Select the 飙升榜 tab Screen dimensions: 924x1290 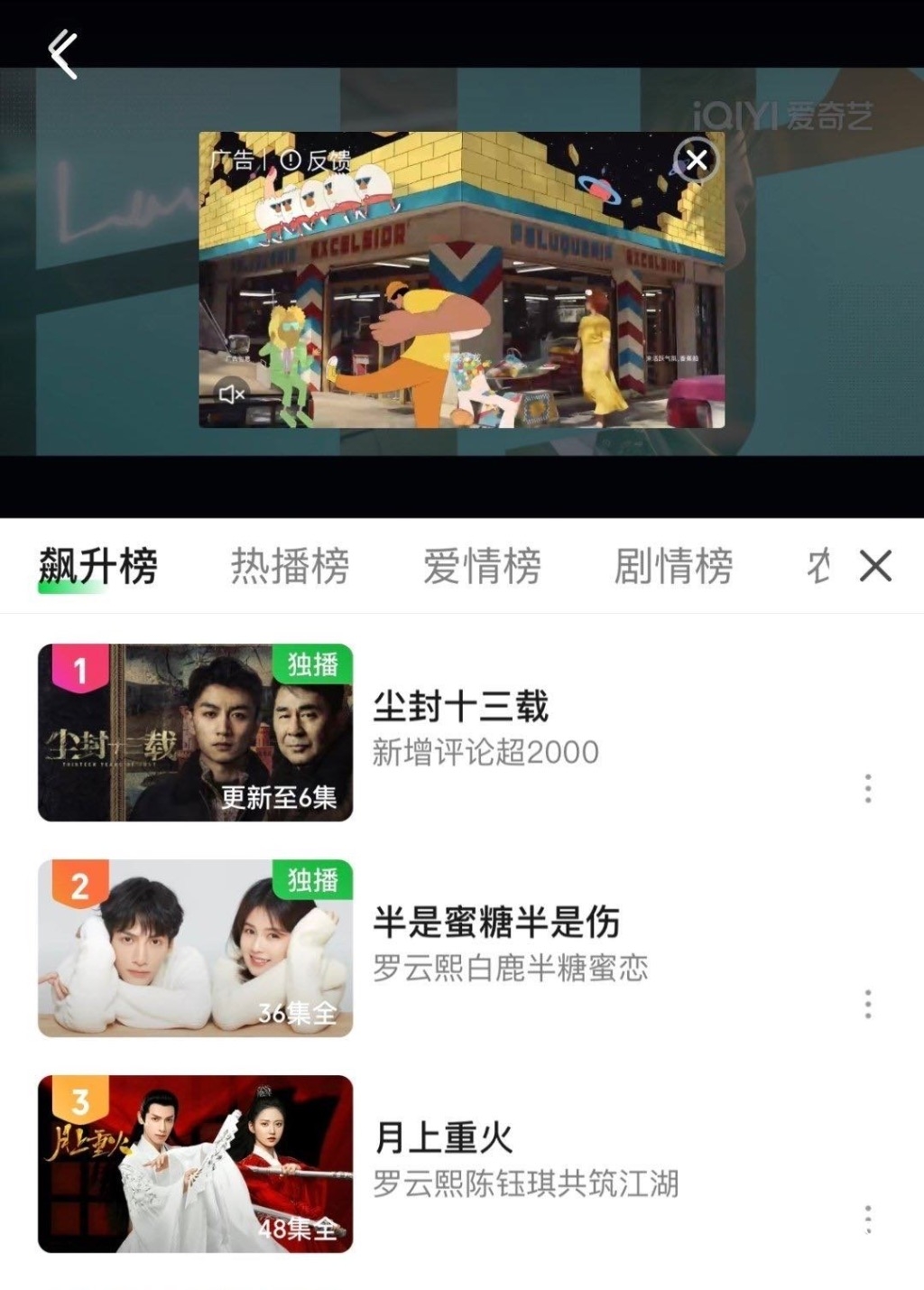point(97,567)
